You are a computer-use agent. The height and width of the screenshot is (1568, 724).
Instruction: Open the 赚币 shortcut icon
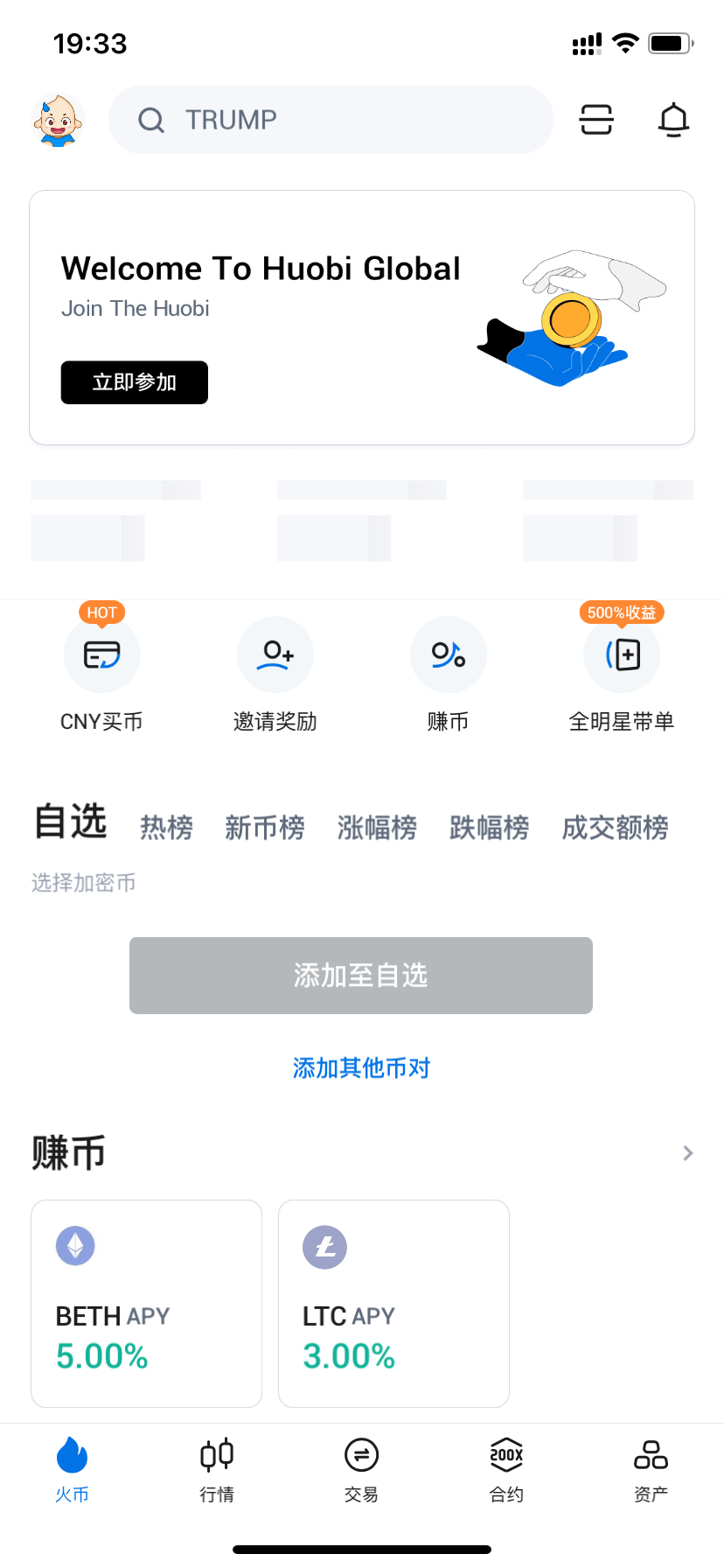[448, 655]
